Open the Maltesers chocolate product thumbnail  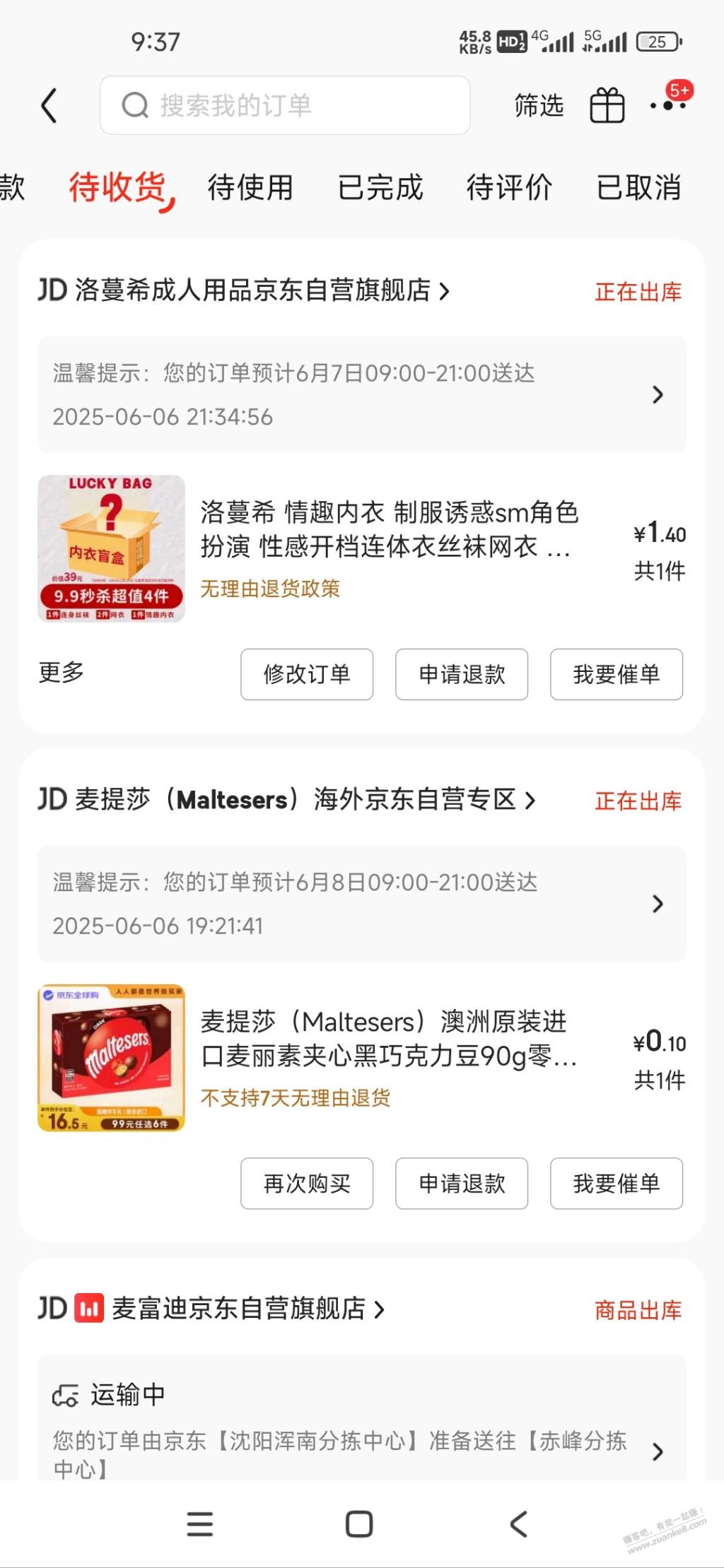(111, 1057)
